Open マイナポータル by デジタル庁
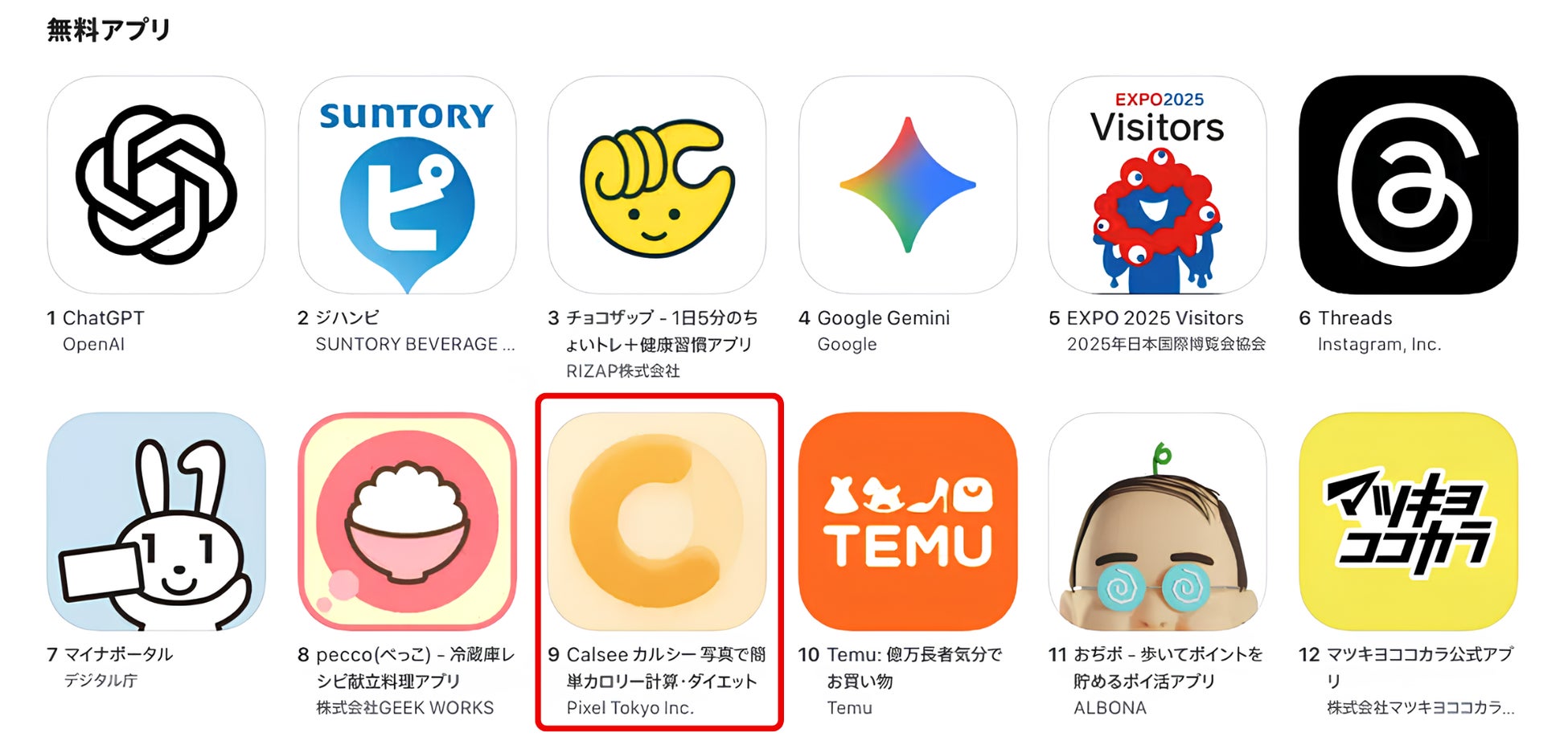The width and height of the screenshot is (1568, 741). [x=156, y=522]
